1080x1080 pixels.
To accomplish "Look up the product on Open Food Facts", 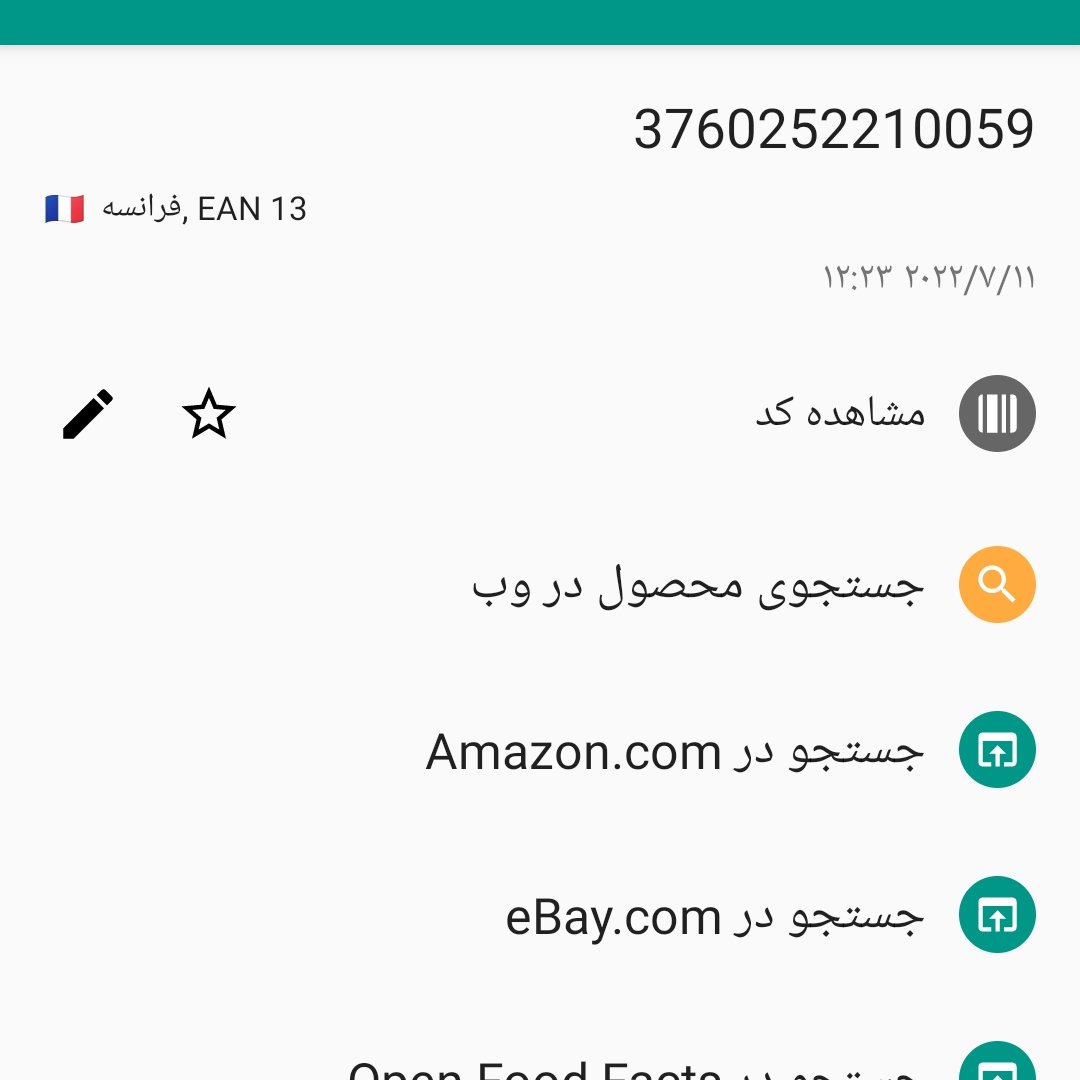I will (640, 1066).
